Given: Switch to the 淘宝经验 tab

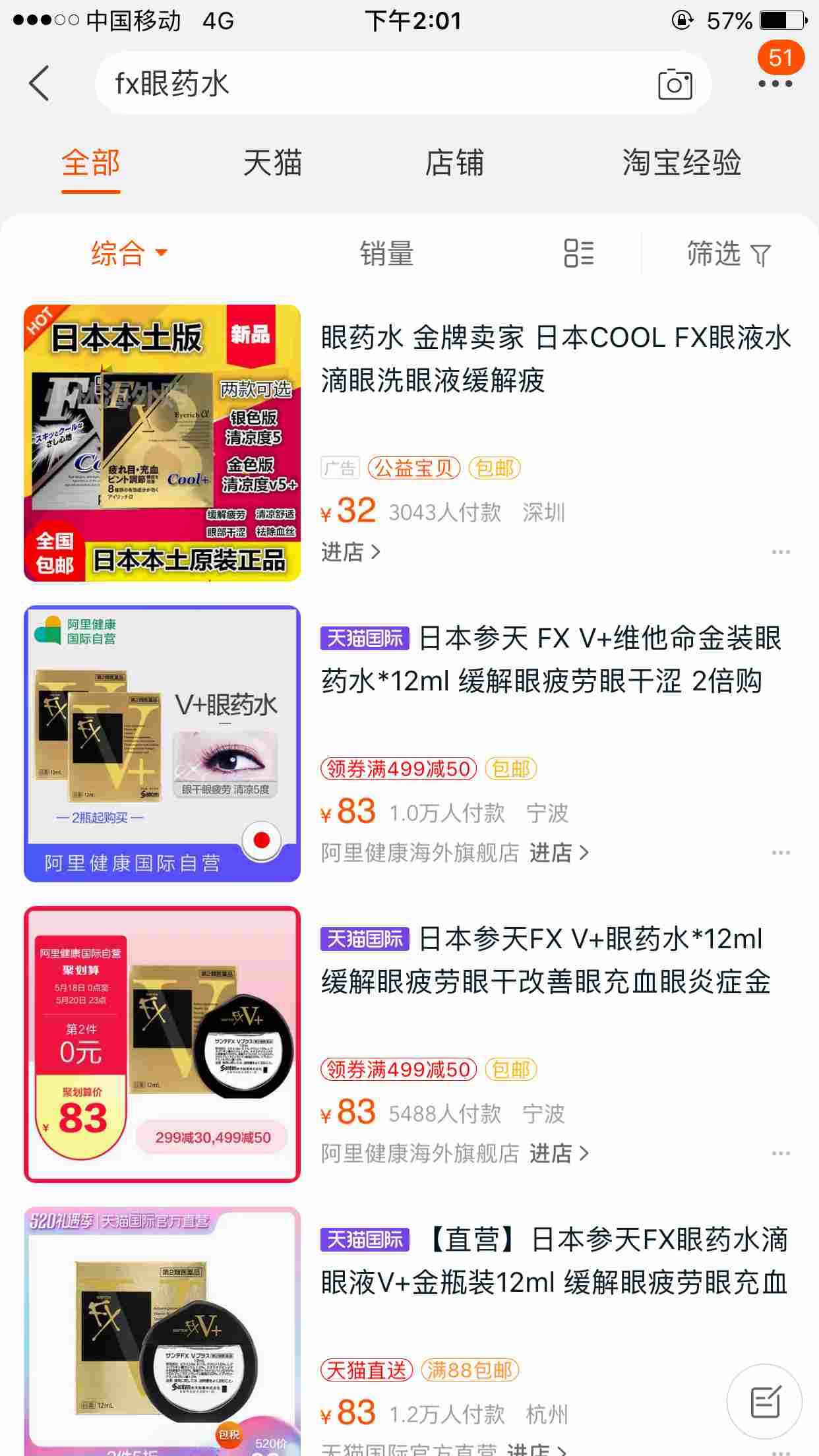Looking at the screenshot, I should 681,163.
